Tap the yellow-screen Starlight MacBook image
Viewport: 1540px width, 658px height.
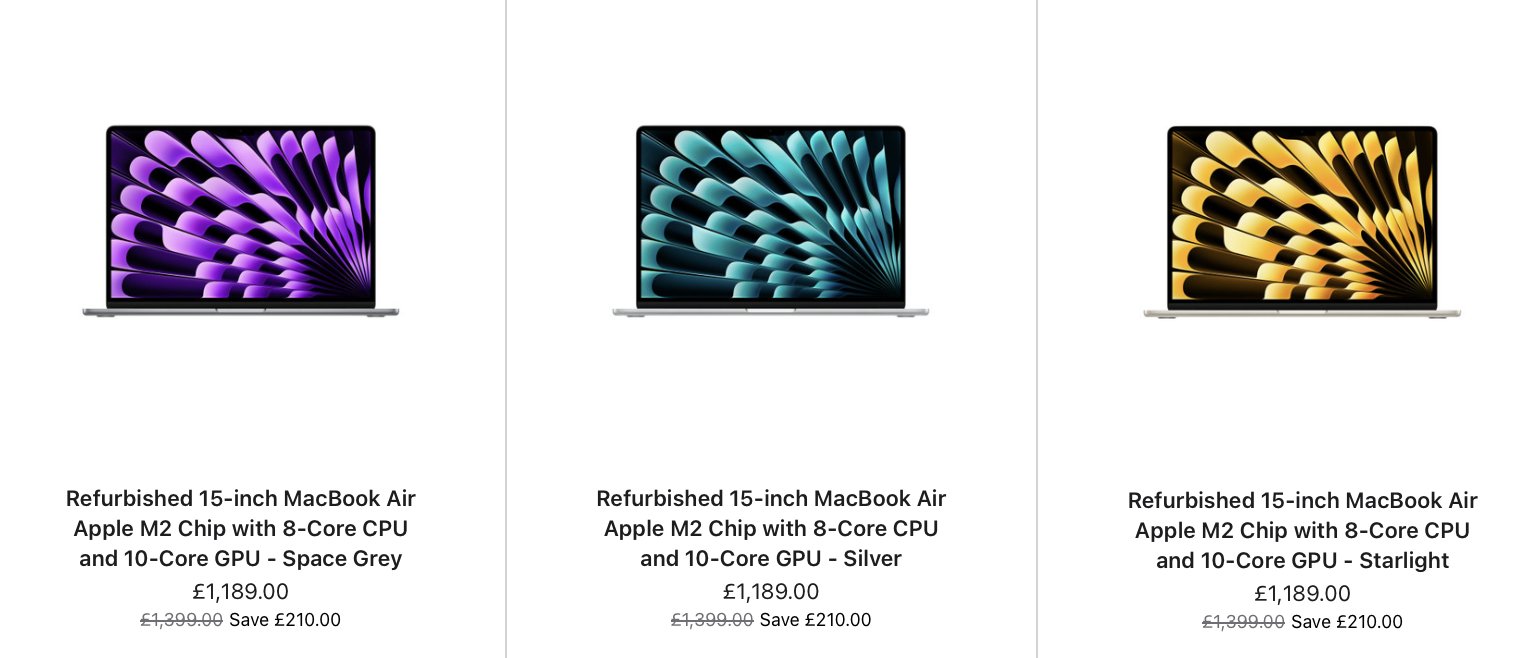1302,220
